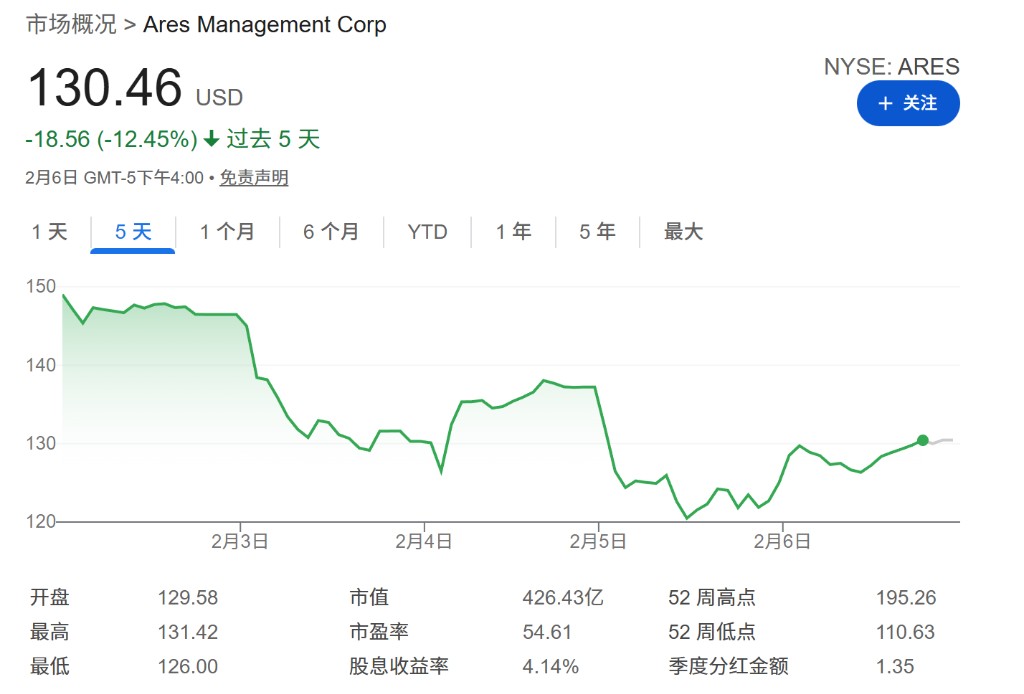
Task: Select the YTD range
Action: click(x=427, y=232)
